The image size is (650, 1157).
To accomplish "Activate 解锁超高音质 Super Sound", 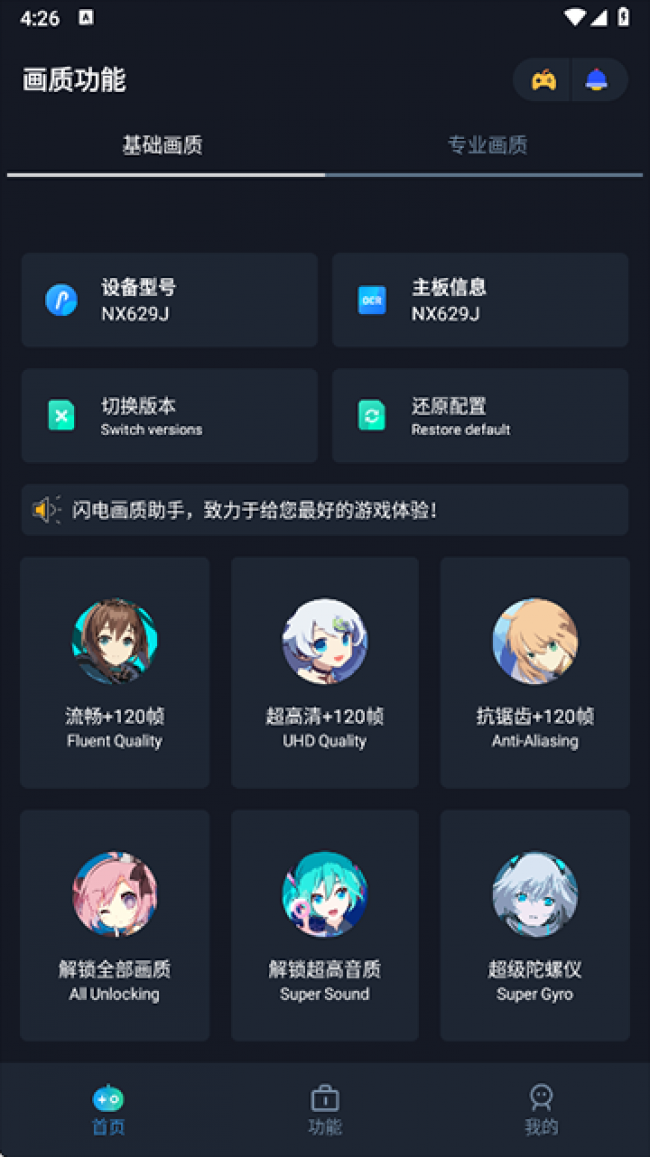I will pos(325,925).
